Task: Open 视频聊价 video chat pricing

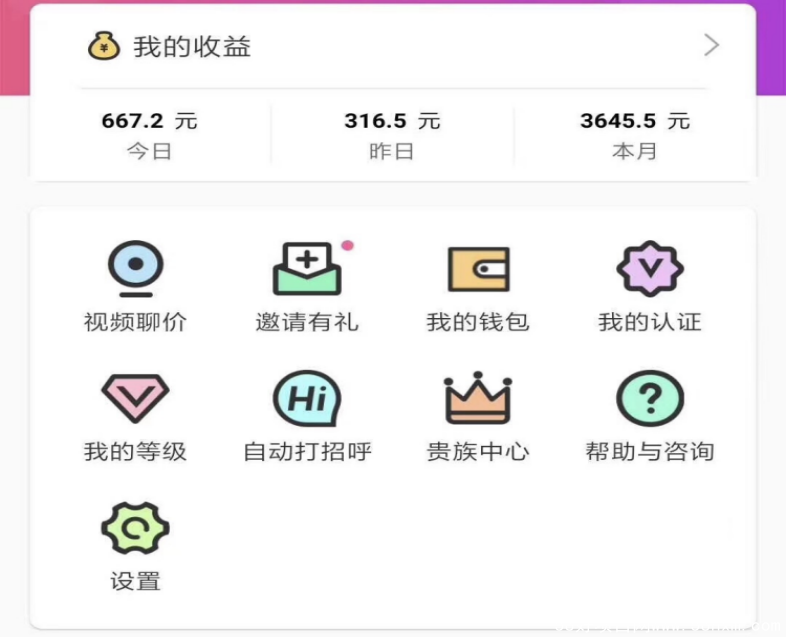Action: coord(135,286)
